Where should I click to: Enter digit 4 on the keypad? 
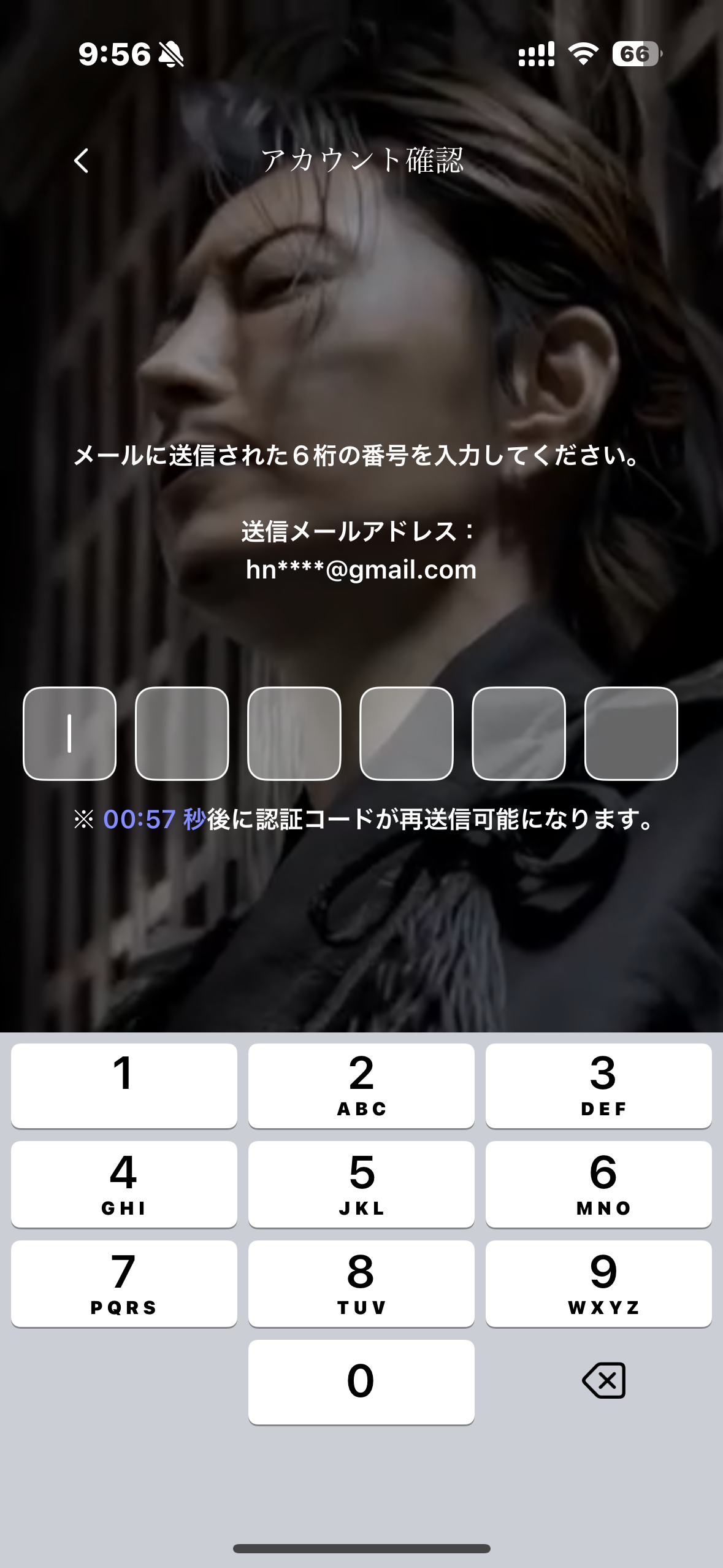pyautogui.click(x=124, y=1184)
